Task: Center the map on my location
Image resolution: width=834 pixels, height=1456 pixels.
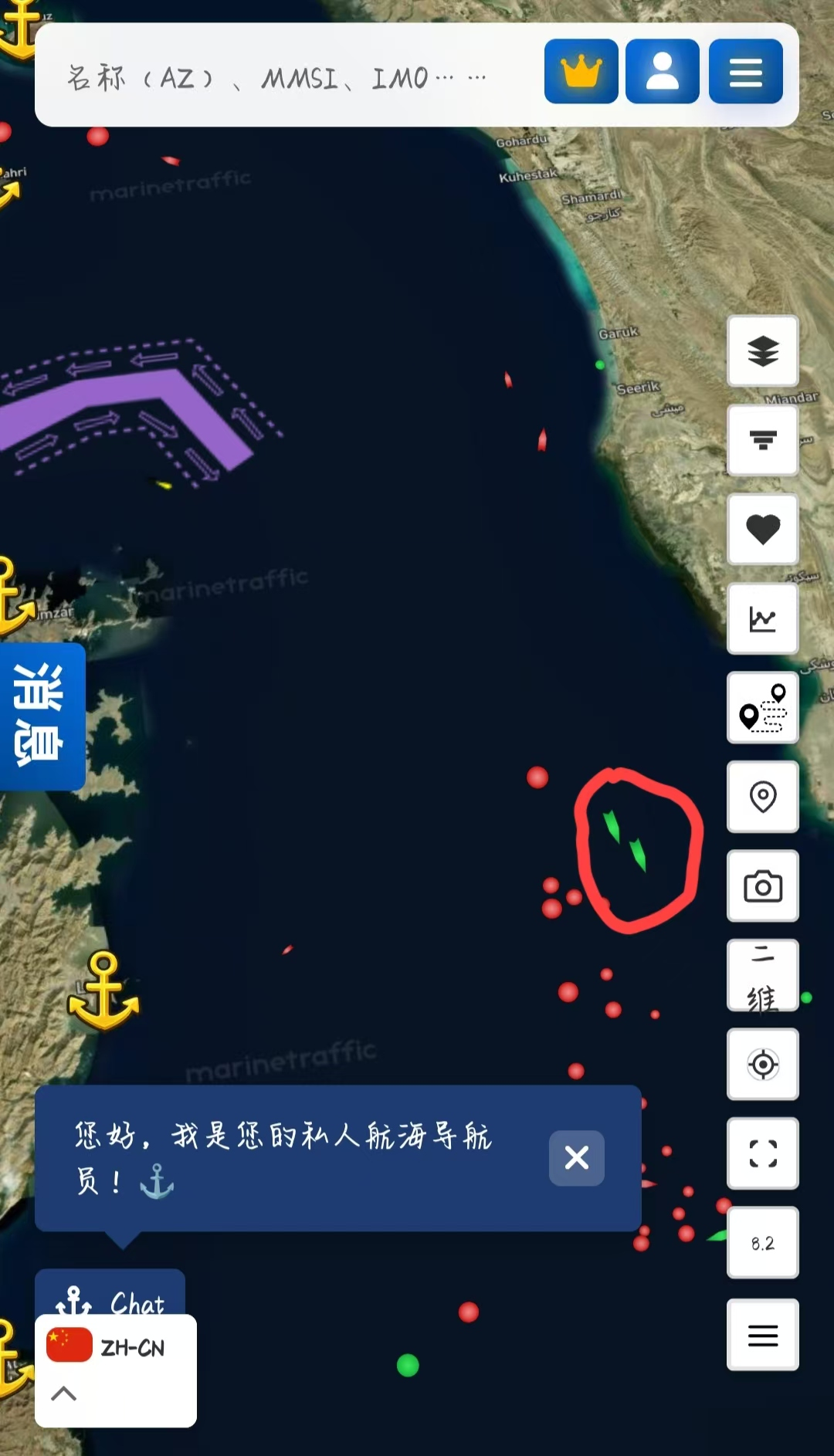Action: click(x=762, y=1065)
